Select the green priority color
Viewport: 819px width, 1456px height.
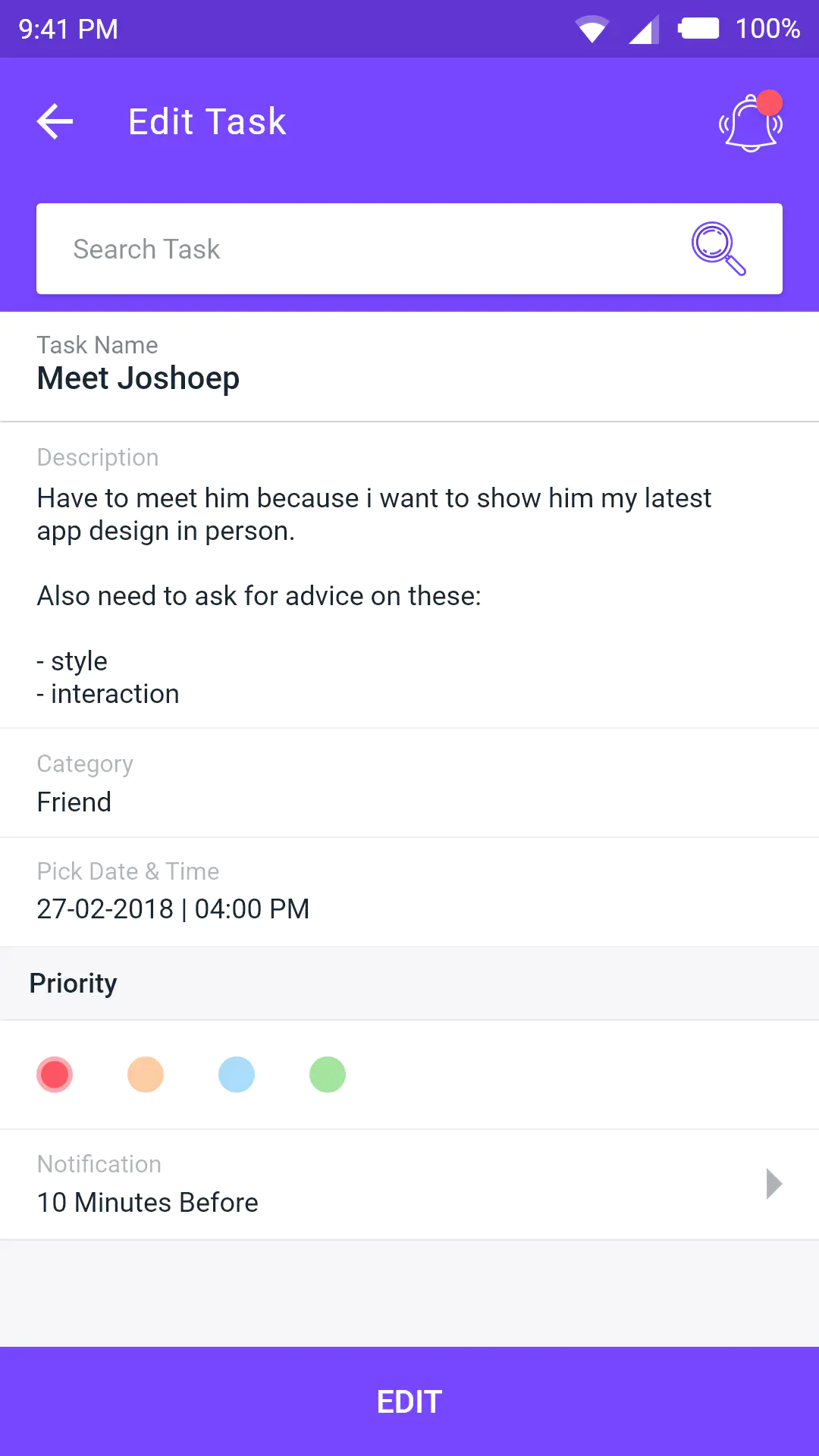coord(328,1075)
